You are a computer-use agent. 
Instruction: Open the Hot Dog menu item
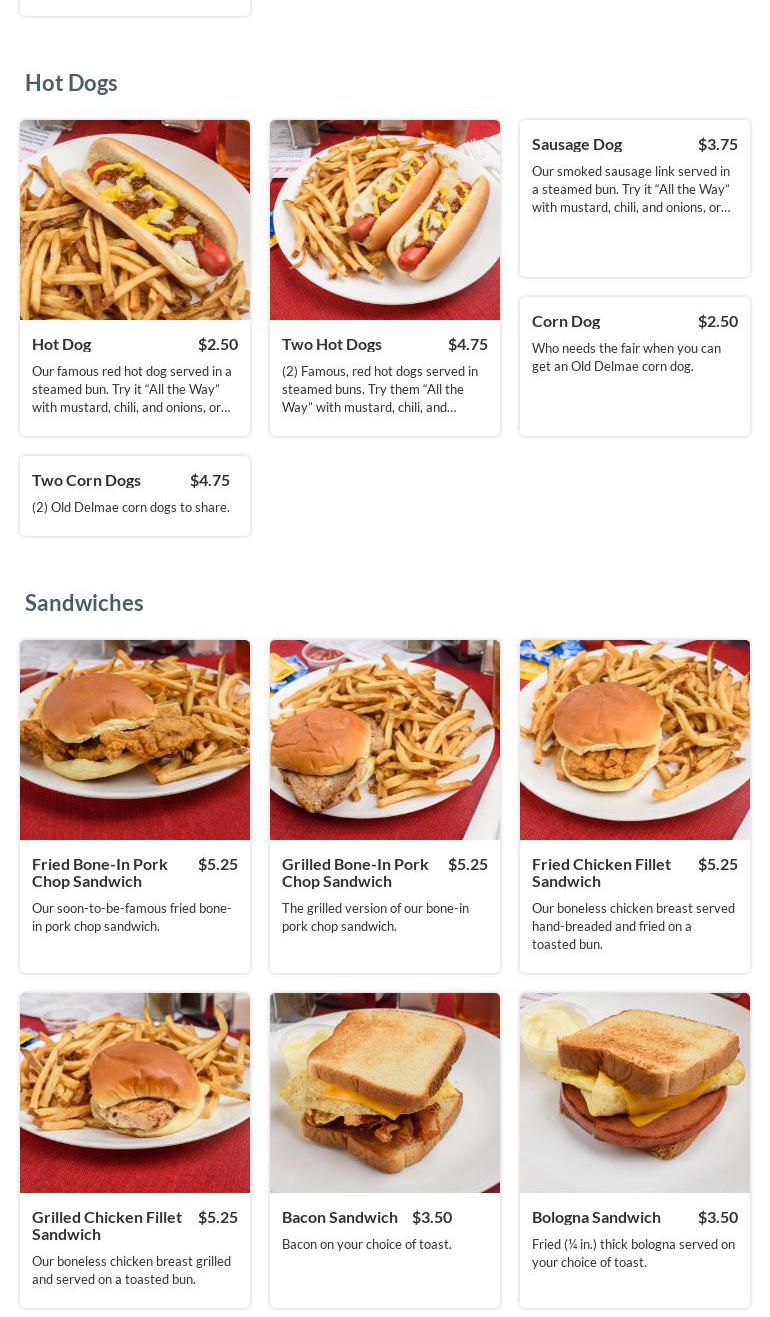[x=135, y=278]
